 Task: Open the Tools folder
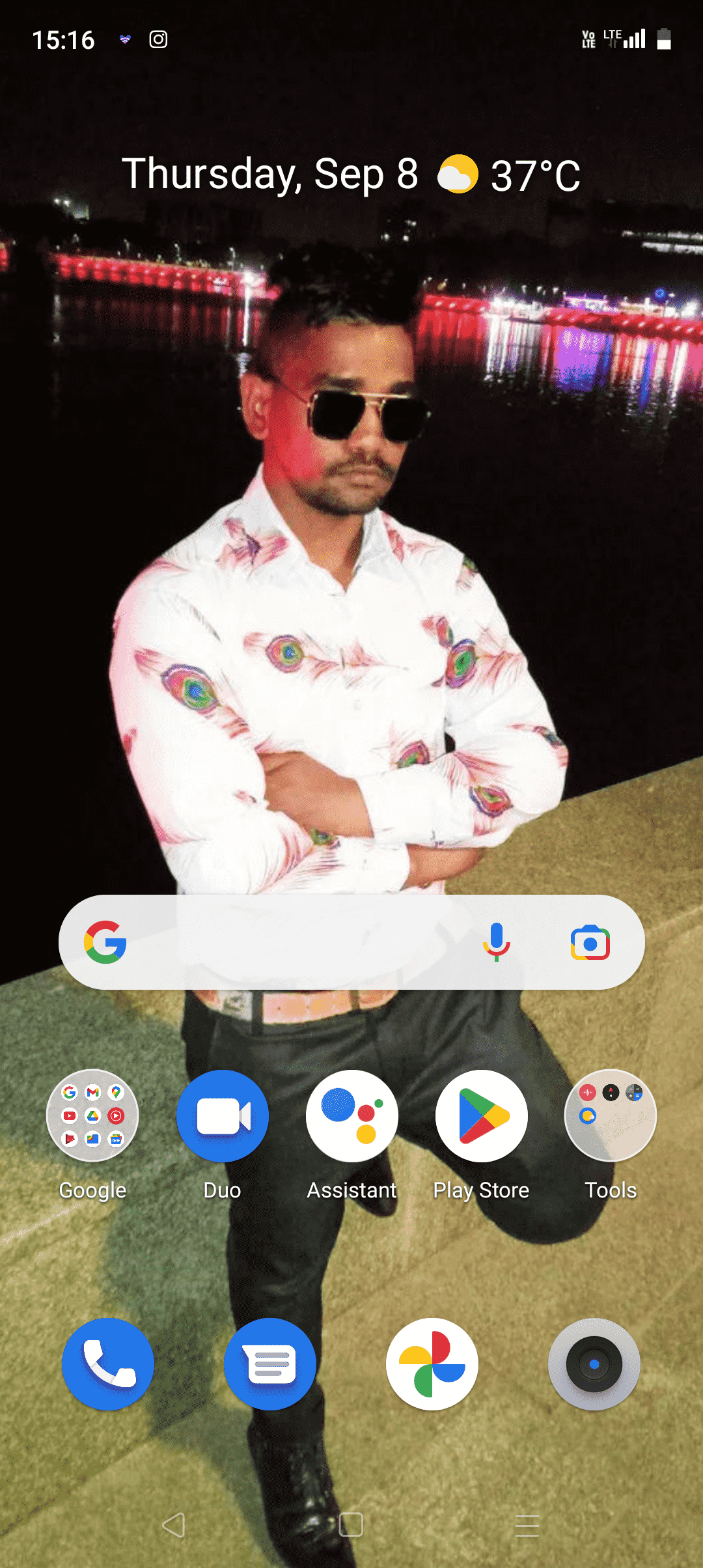611,1116
